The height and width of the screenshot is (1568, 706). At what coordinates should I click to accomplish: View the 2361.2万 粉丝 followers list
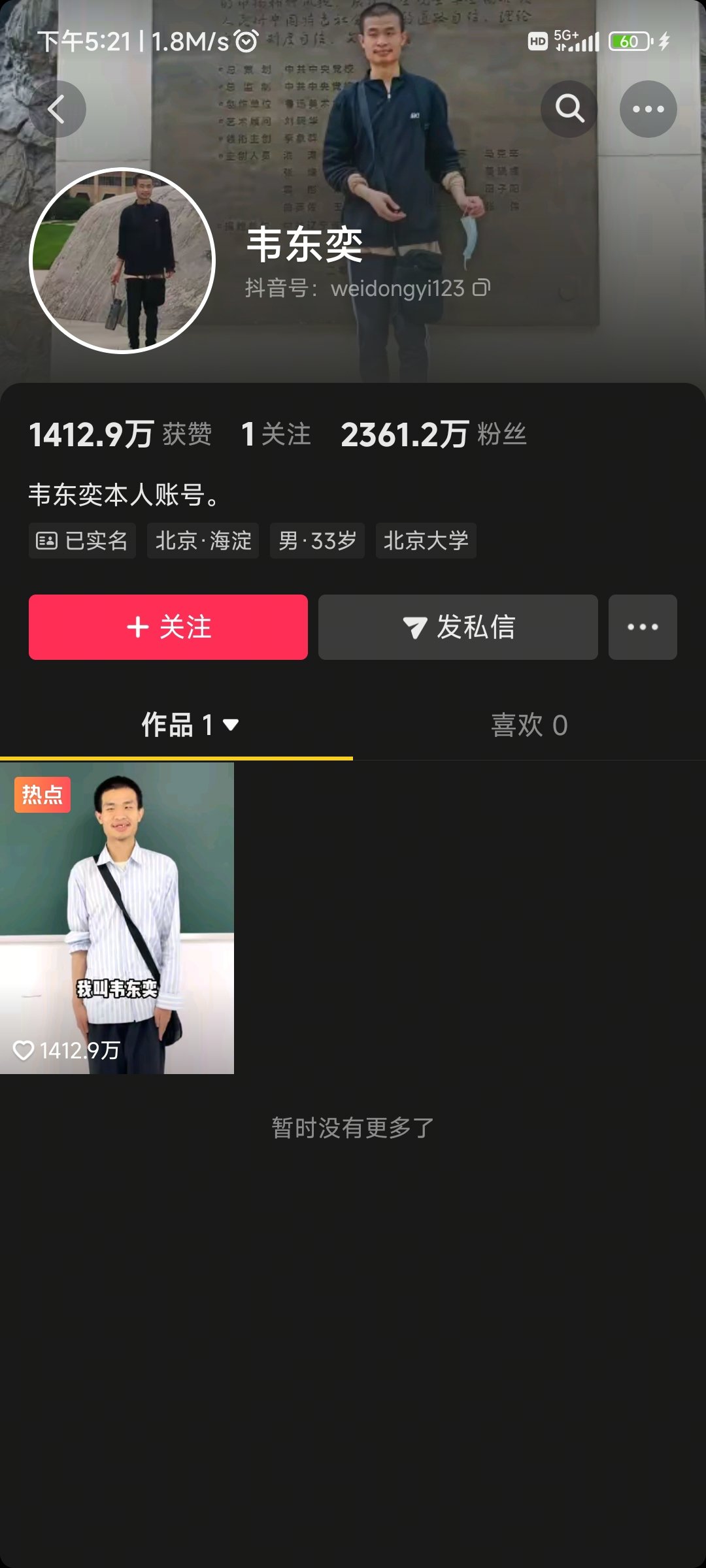click(433, 434)
